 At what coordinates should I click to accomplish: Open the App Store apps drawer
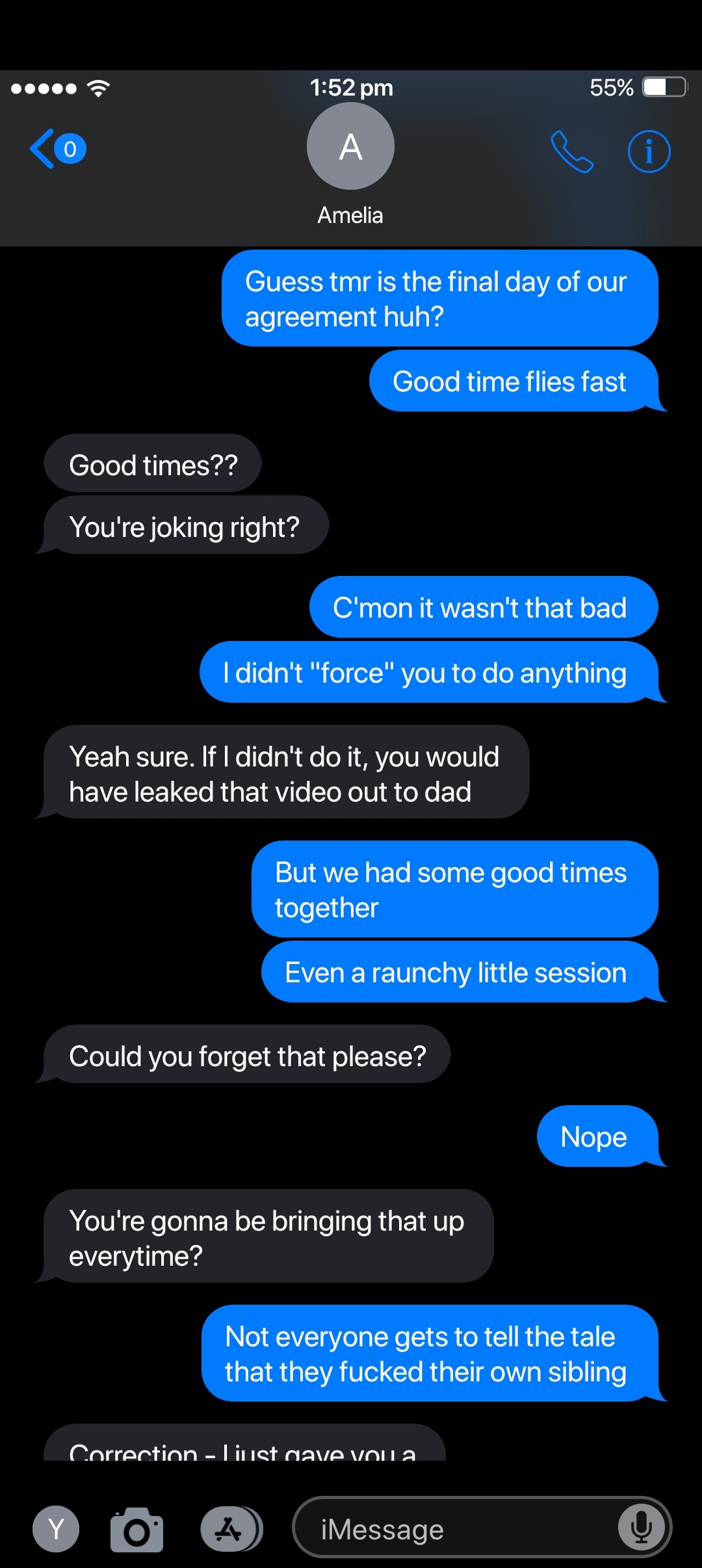[x=231, y=1529]
